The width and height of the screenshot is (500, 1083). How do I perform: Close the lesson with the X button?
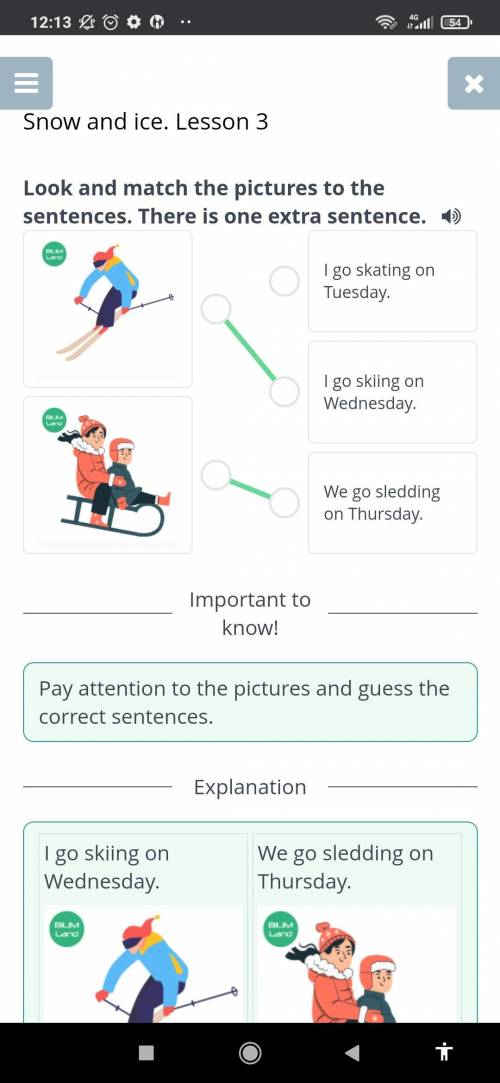coord(474,84)
